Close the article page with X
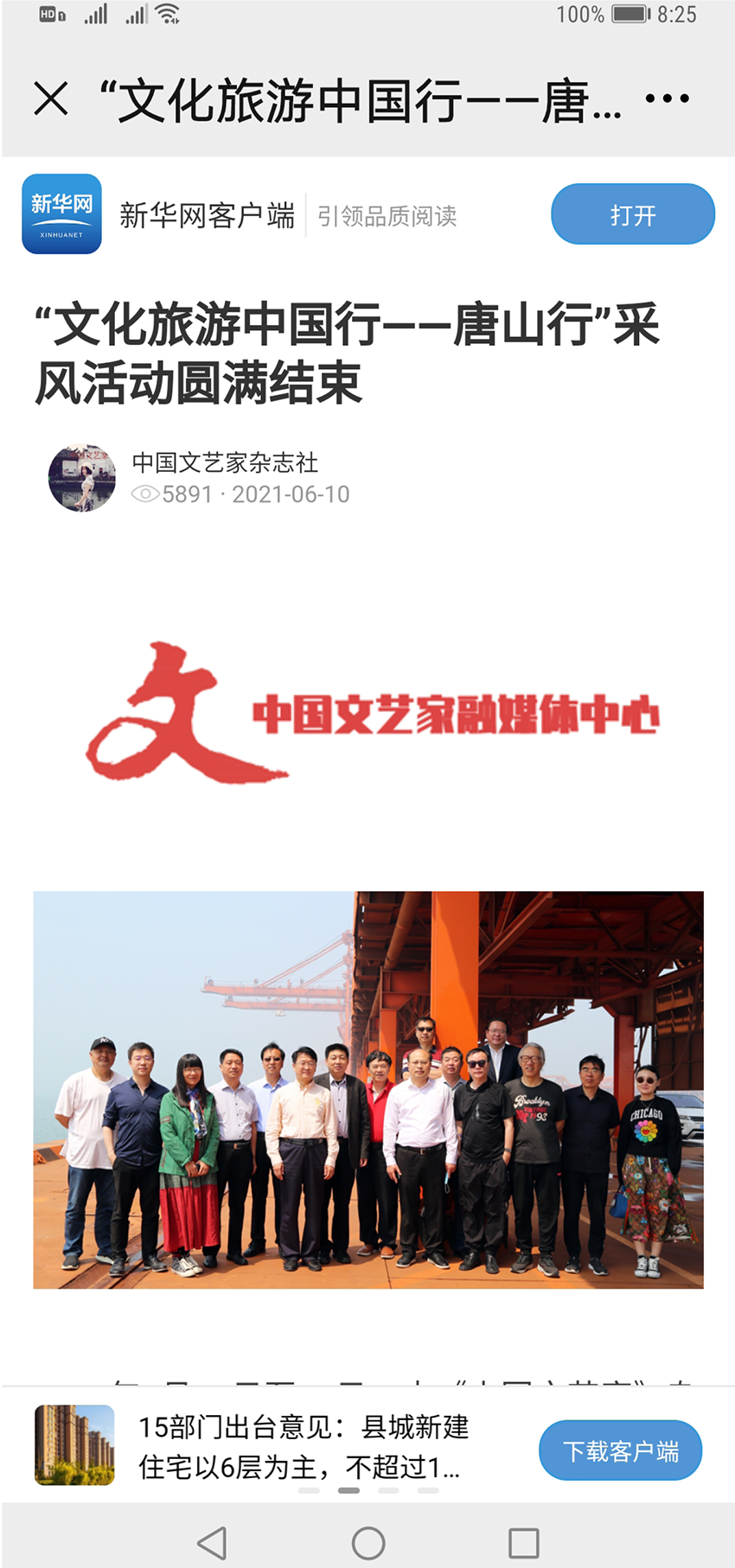The height and width of the screenshot is (1568, 735). pyautogui.click(x=51, y=99)
